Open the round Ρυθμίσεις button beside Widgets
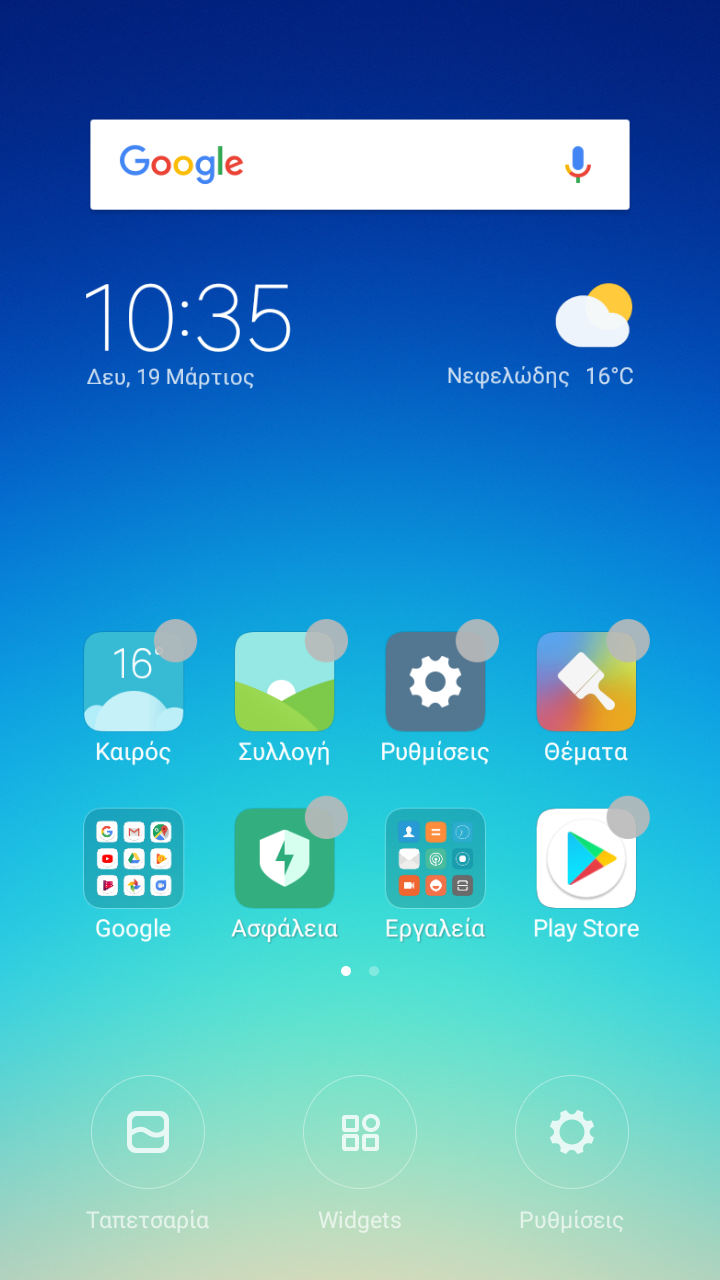720x1280 pixels. coord(572,1132)
